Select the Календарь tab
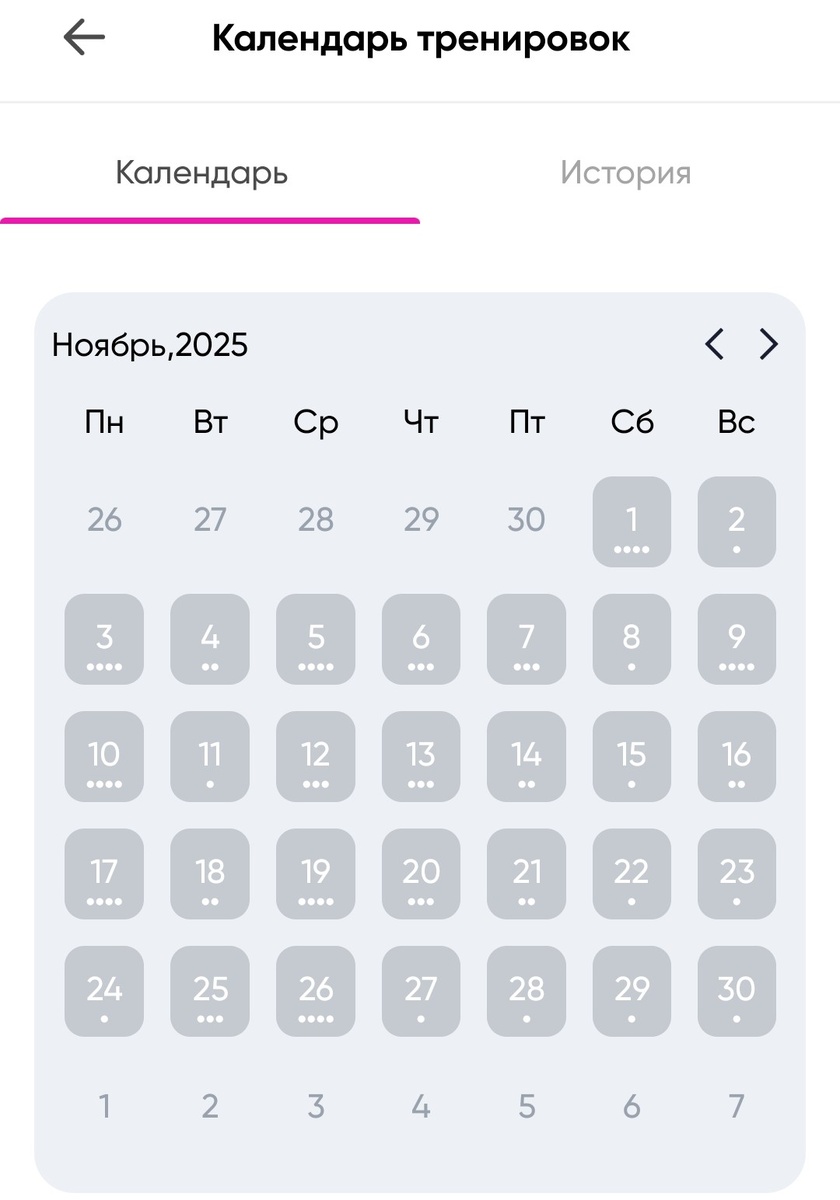The height and width of the screenshot is (1200, 840). [x=202, y=172]
